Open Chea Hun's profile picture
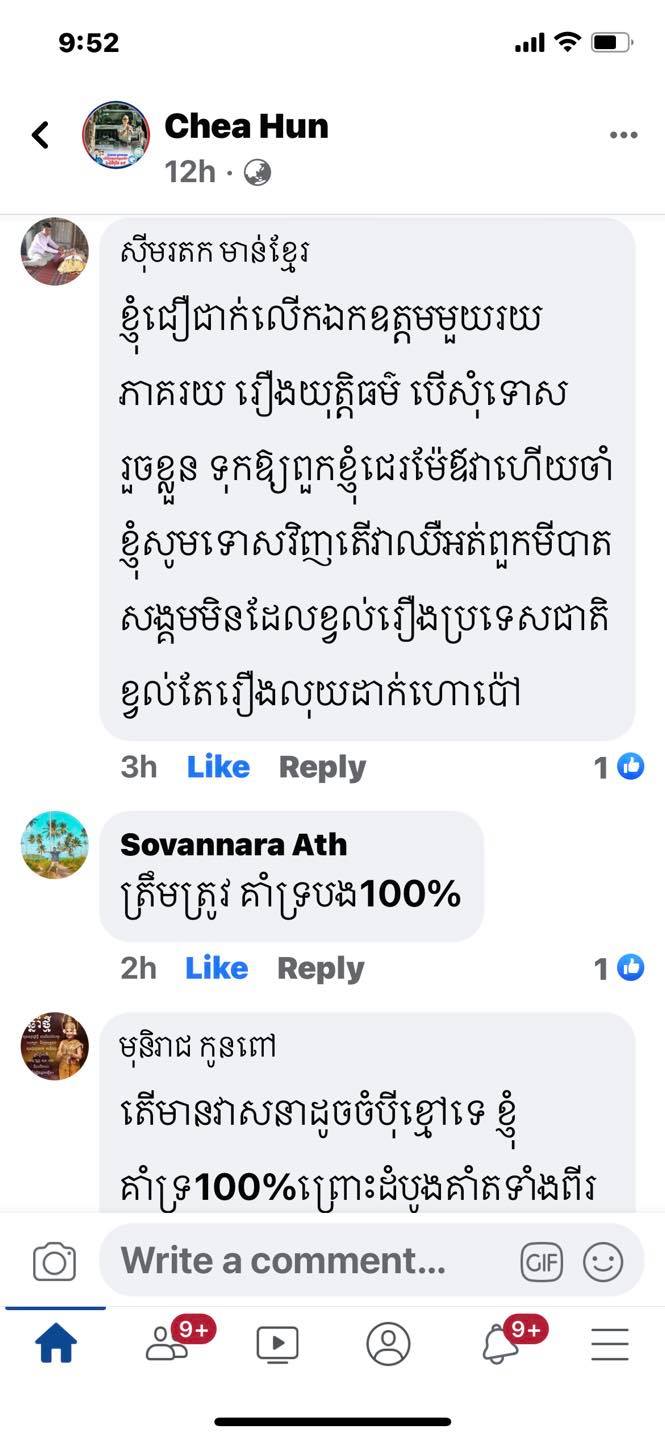 click(x=116, y=135)
